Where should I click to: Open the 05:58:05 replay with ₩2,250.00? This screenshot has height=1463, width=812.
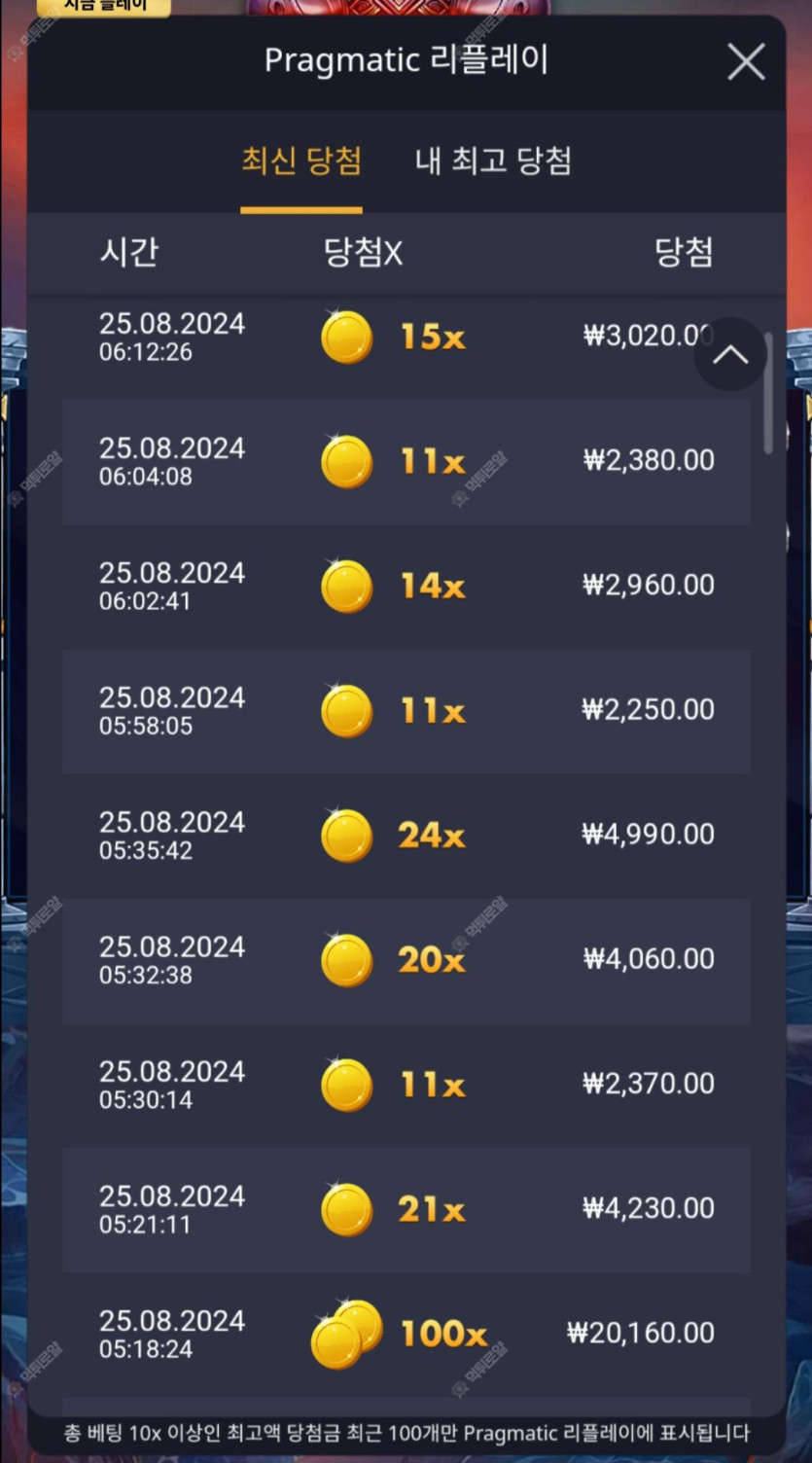point(406,711)
